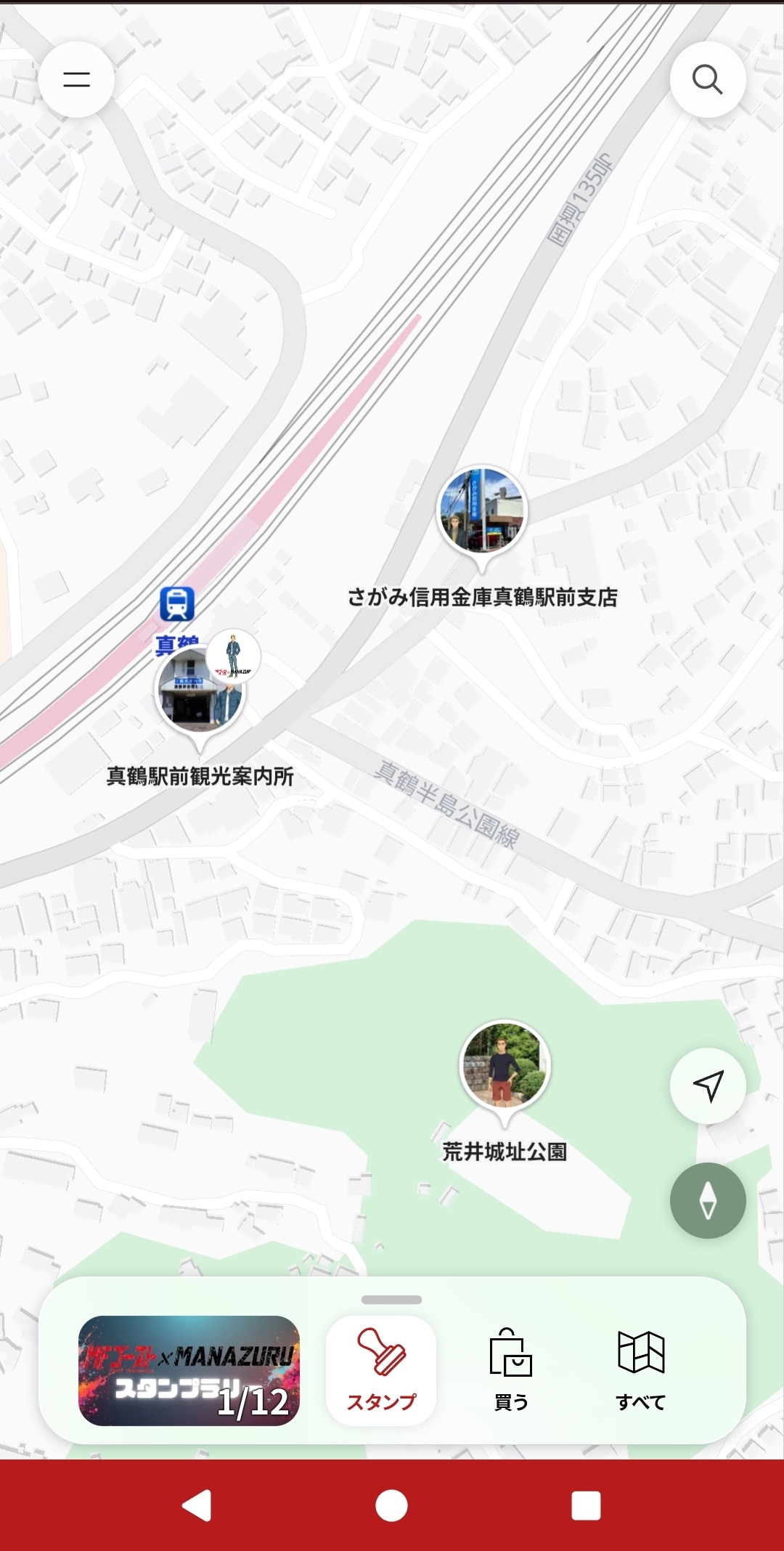Screen dimensions: 784x1551
Task: Open the map search
Action: pos(708,79)
